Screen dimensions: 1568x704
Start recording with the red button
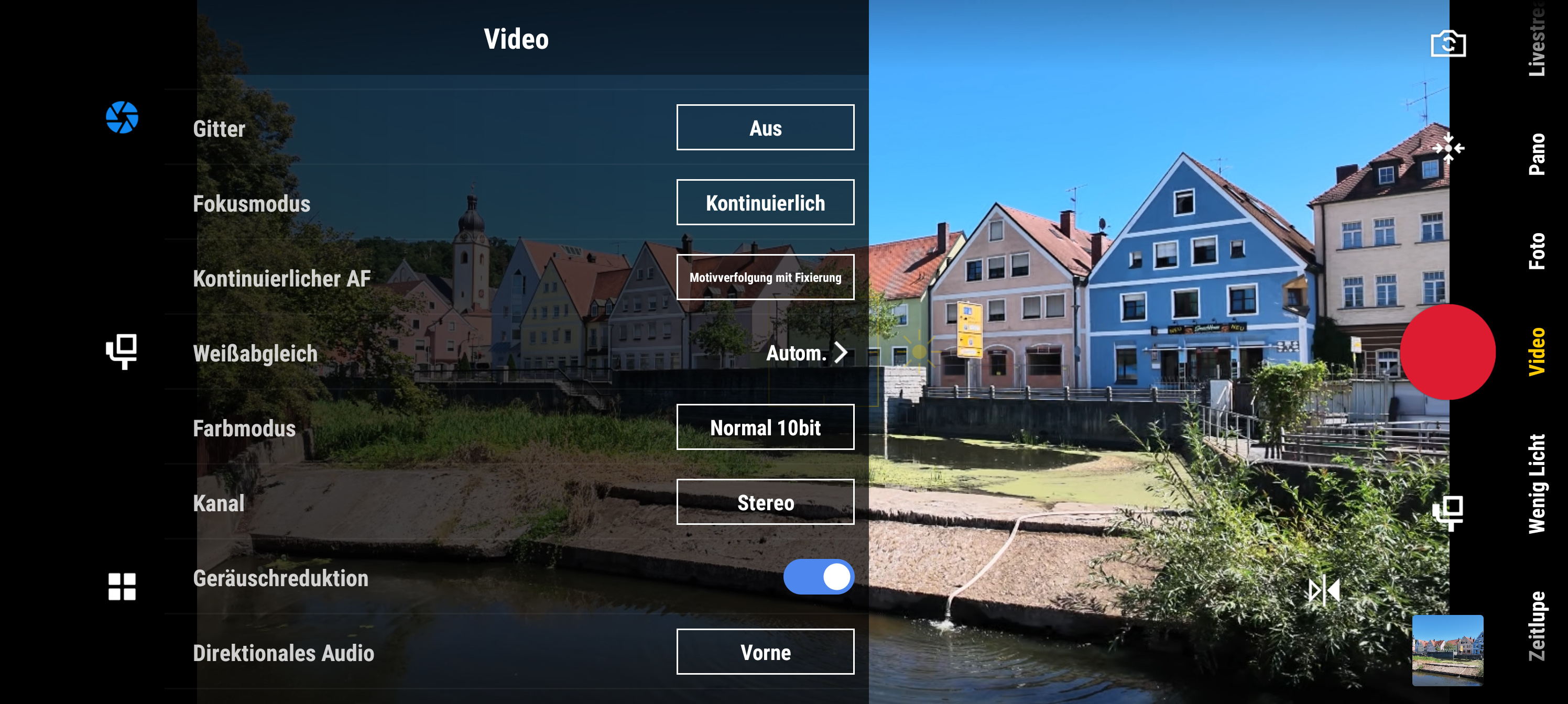[x=1447, y=353]
